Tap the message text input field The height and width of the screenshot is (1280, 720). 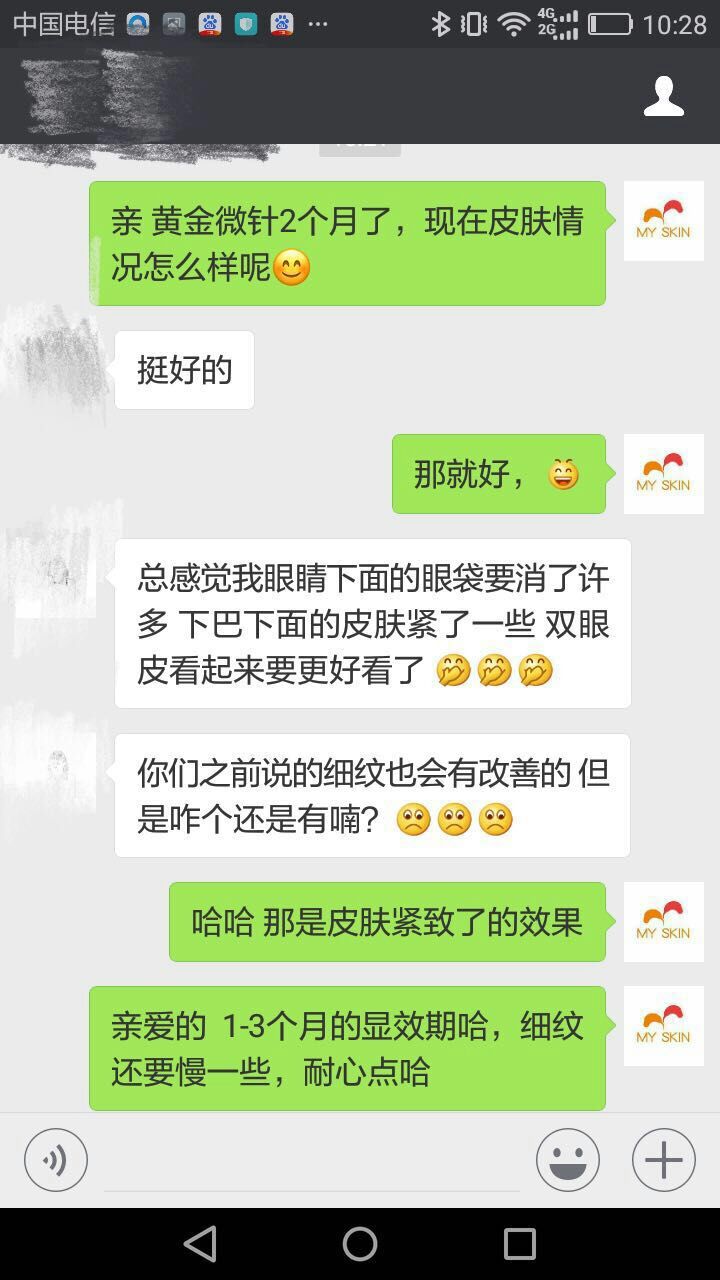[x=312, y=1160]
